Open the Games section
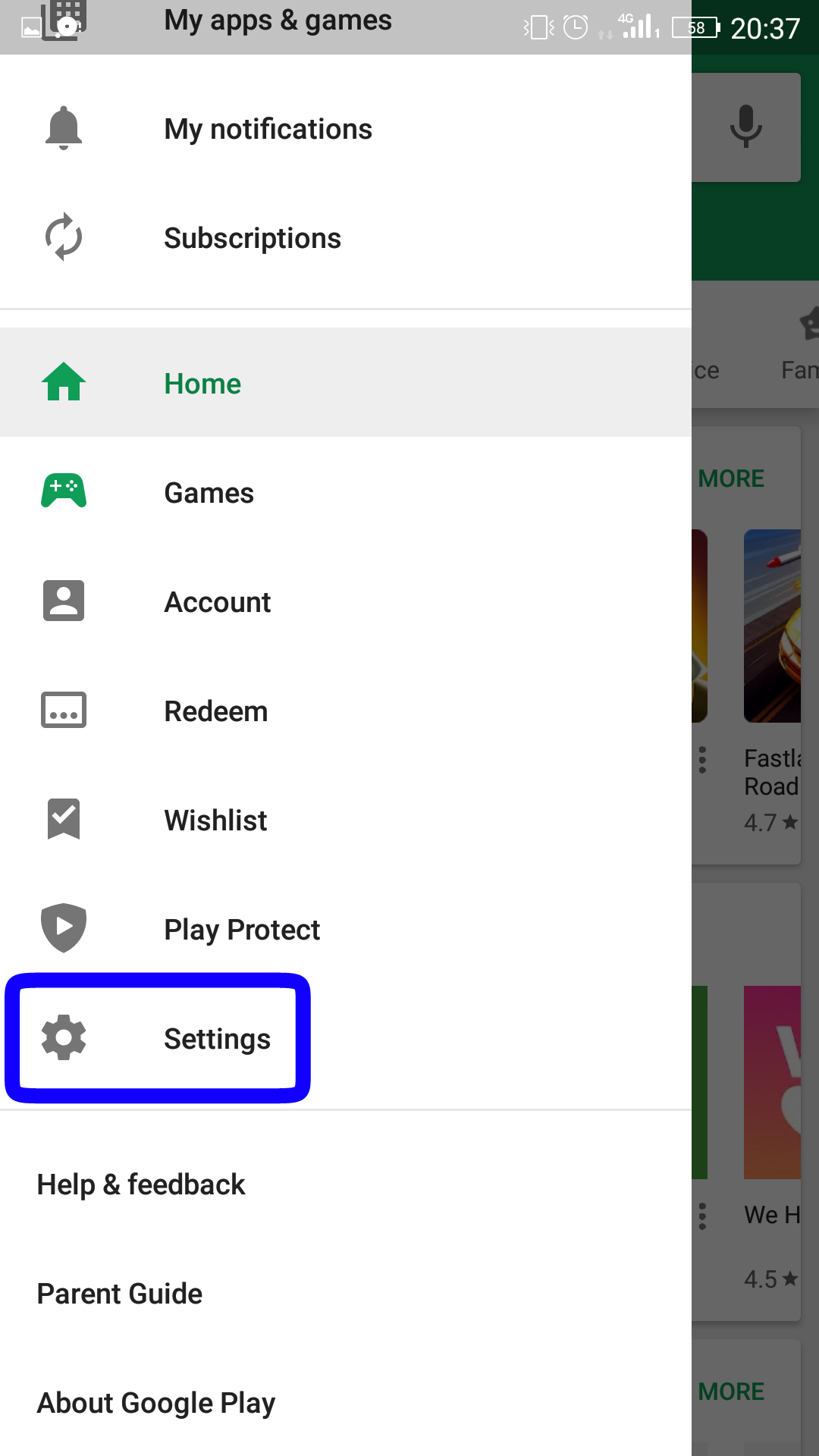 (346, 493)
